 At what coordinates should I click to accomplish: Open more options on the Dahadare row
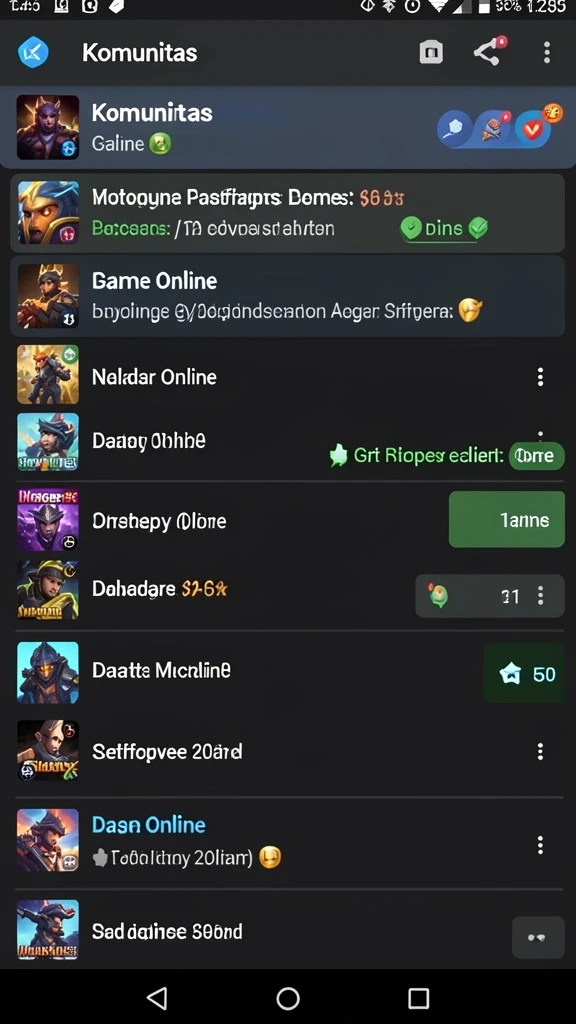coord(540,596)
